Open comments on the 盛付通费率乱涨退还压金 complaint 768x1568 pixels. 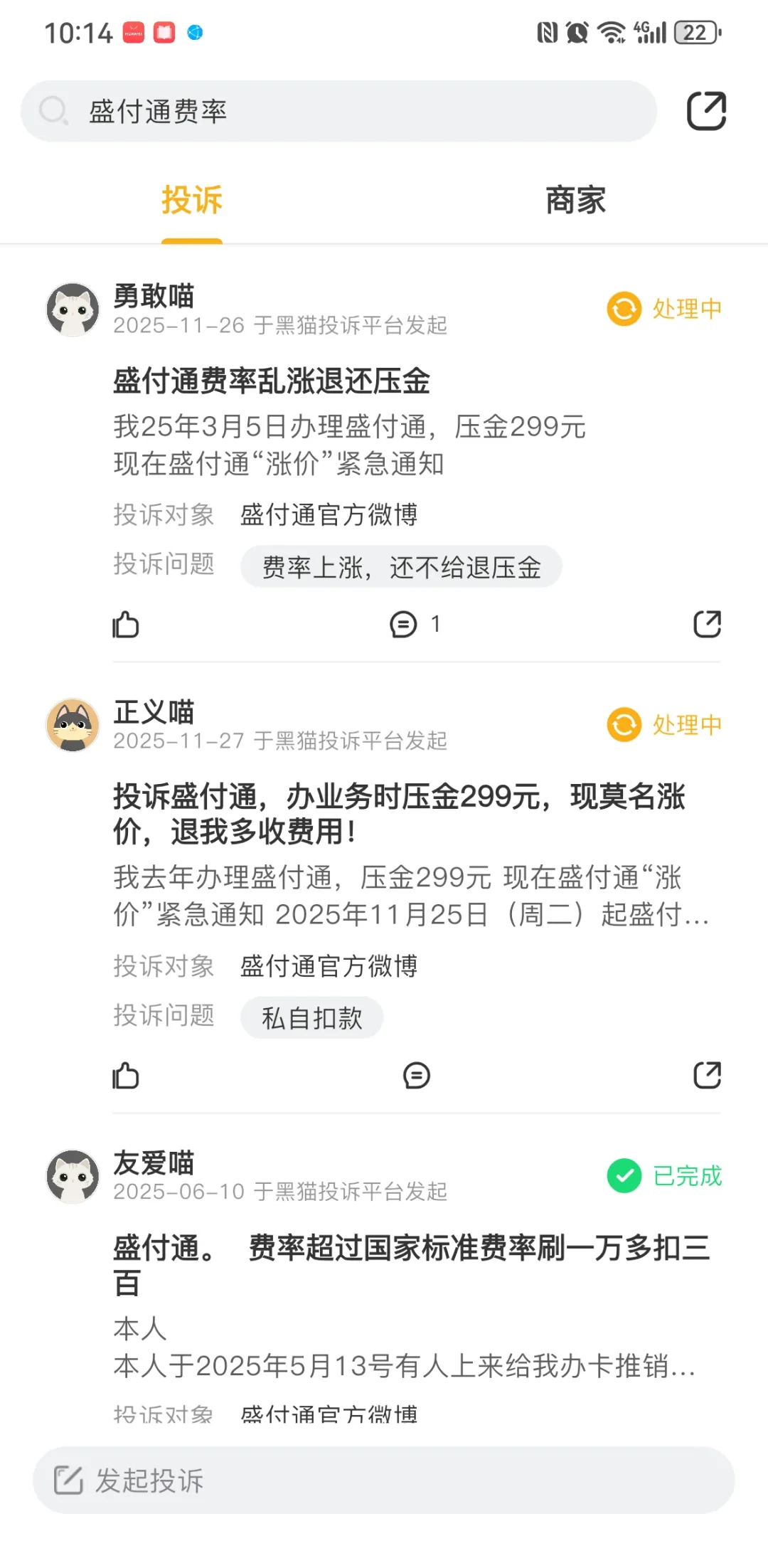(x=404, y=624)
